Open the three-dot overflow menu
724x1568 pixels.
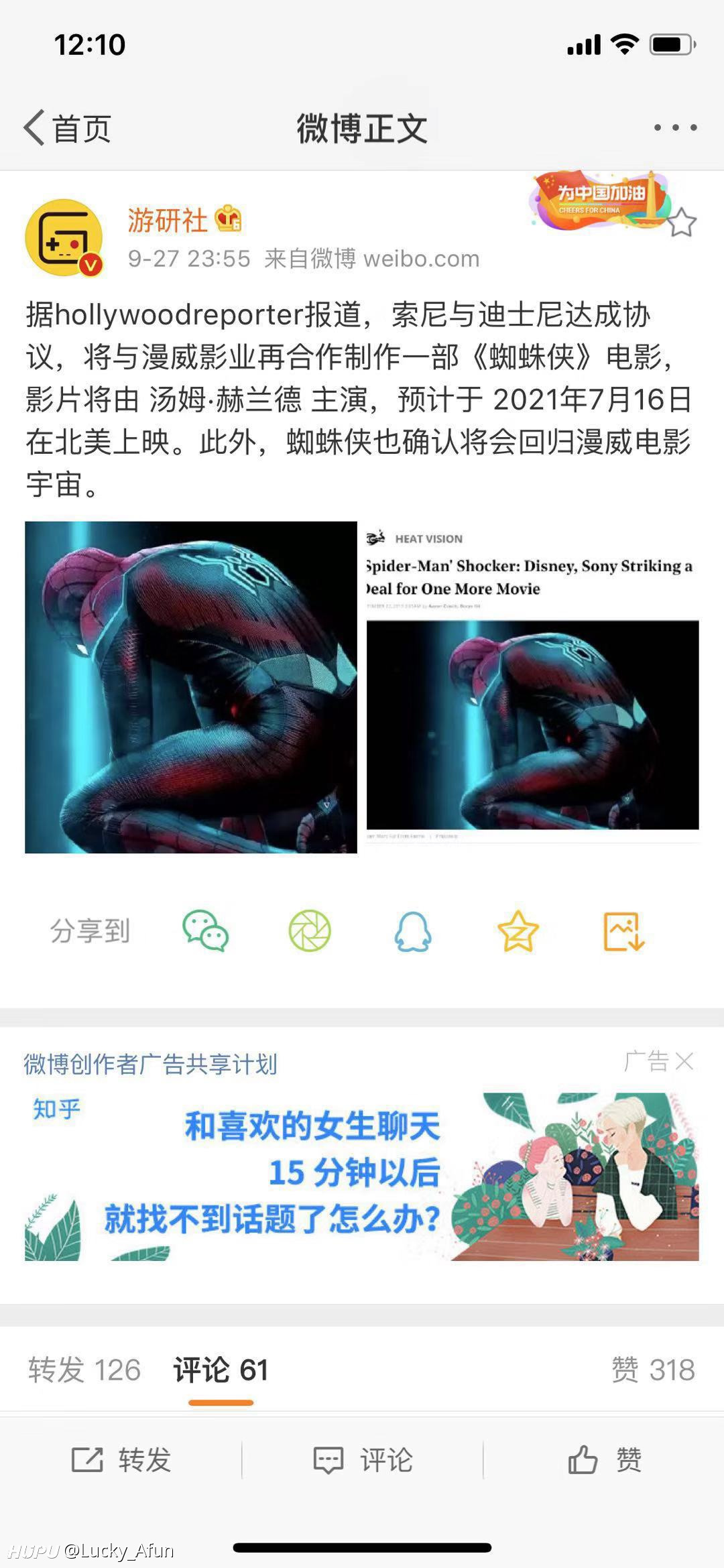[675, 127]
